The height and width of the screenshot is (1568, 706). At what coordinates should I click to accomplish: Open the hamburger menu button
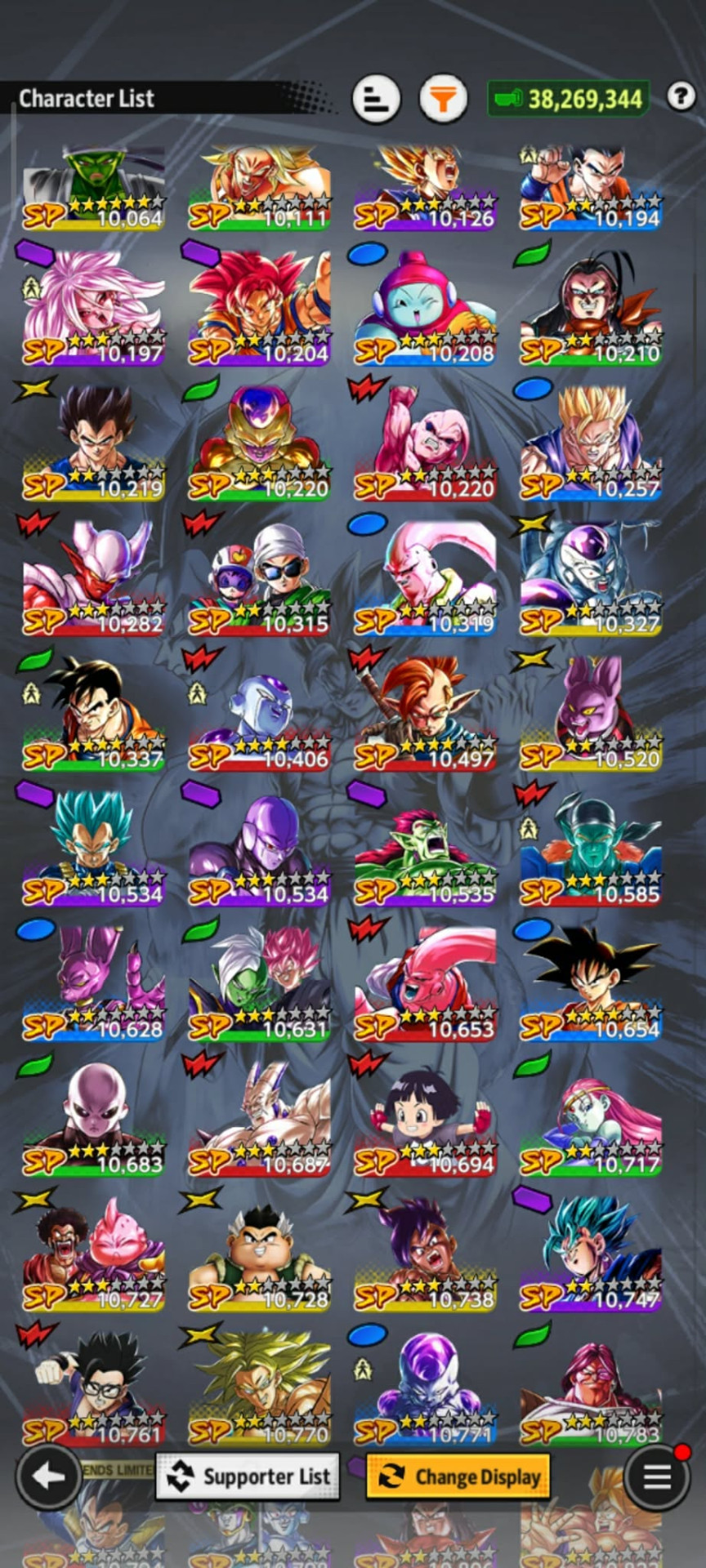coord(657,1476)
